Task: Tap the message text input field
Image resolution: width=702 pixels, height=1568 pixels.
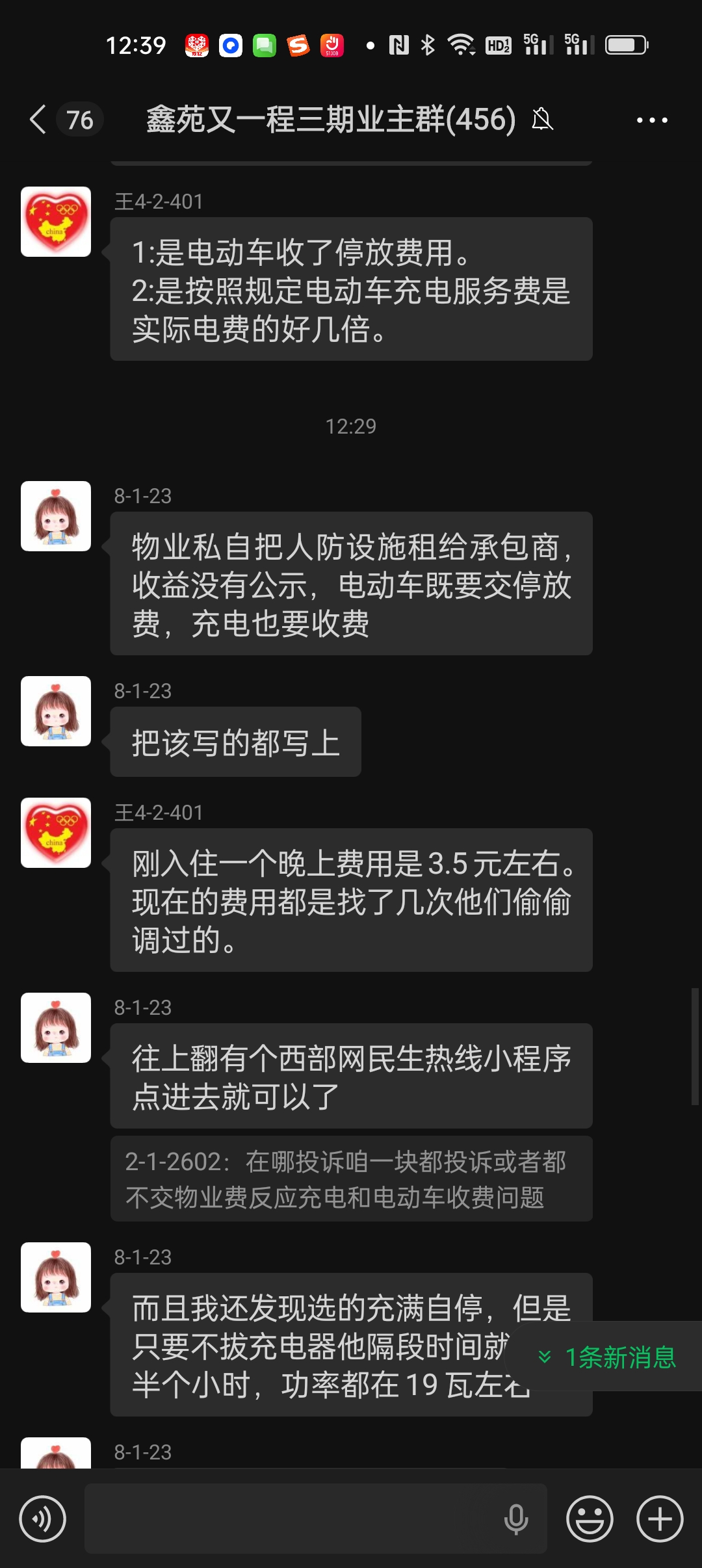Action: tap(292, 1519)
